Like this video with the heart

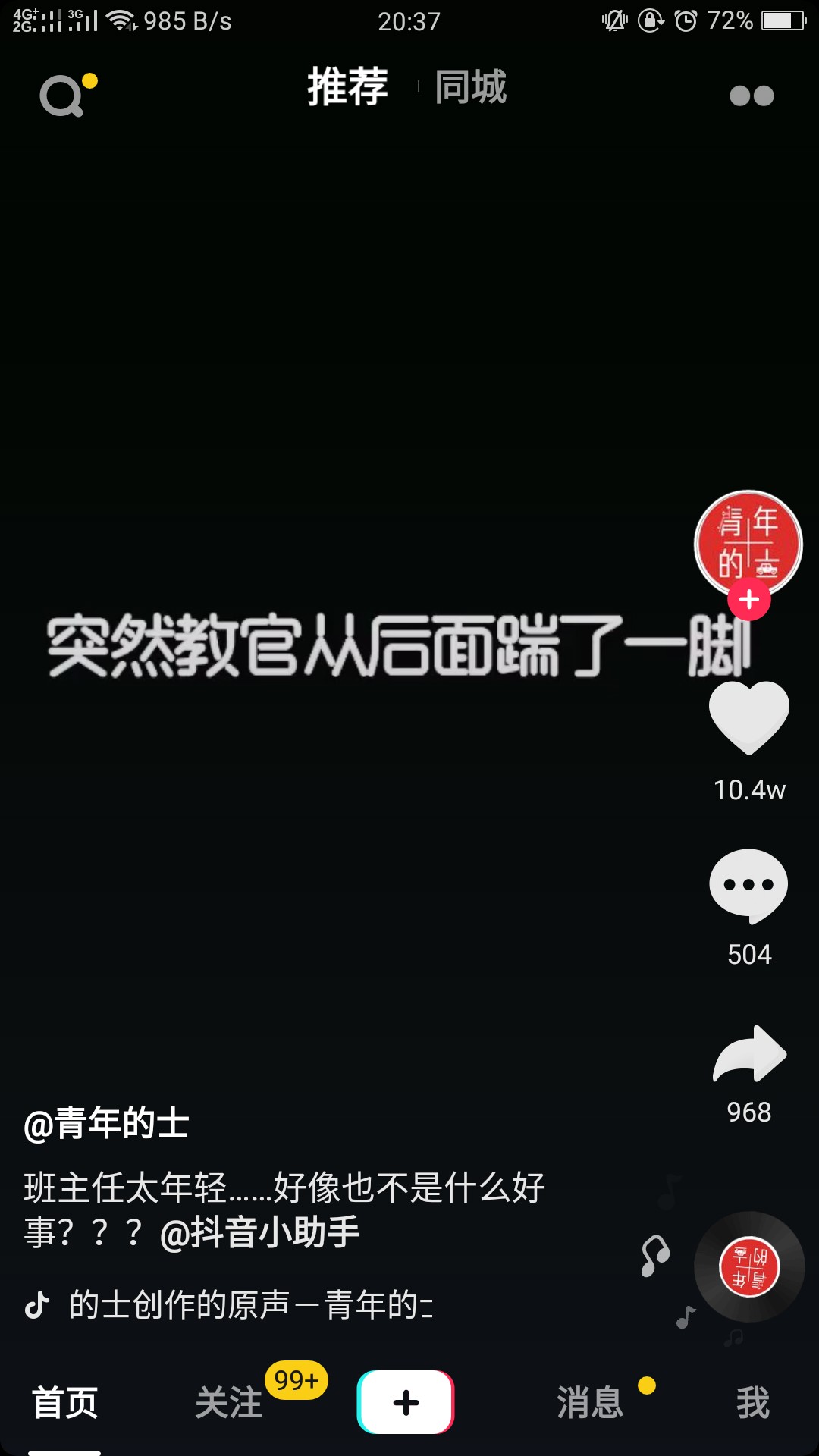coord(749,717)
